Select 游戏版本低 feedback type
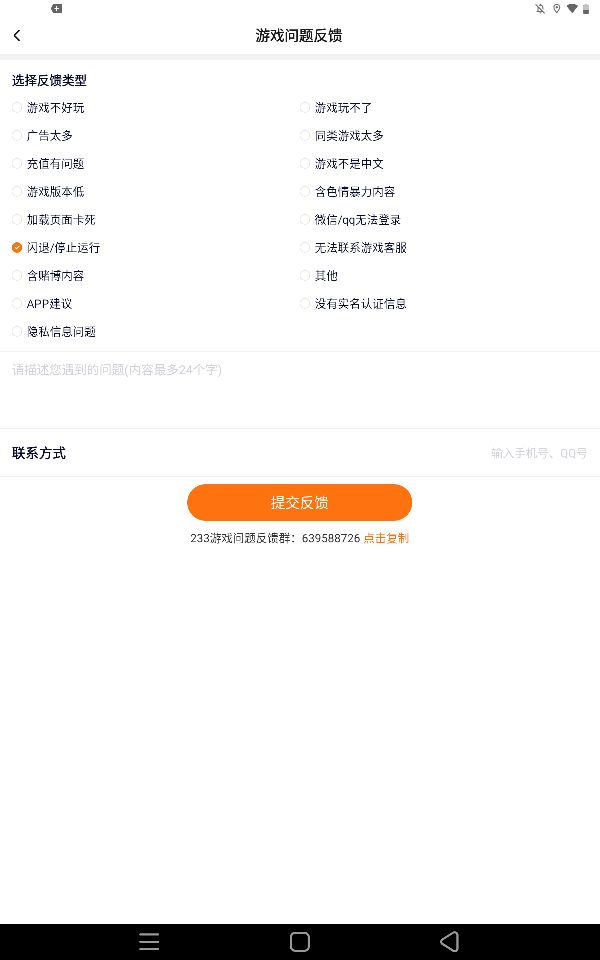The height and width of the screenshot is (960, 600). click(48, 192)
